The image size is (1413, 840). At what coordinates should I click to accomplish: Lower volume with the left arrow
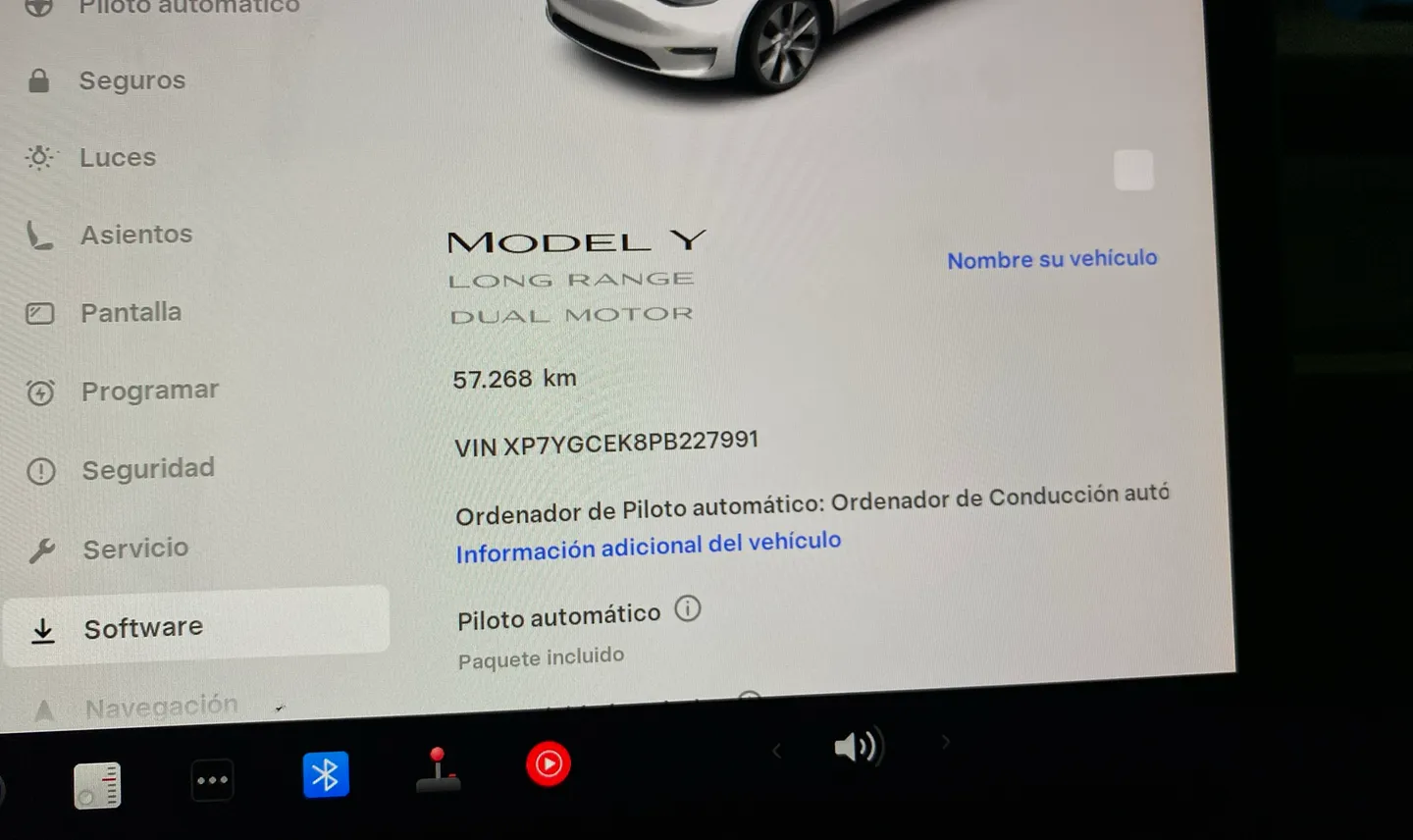(776, 752)
